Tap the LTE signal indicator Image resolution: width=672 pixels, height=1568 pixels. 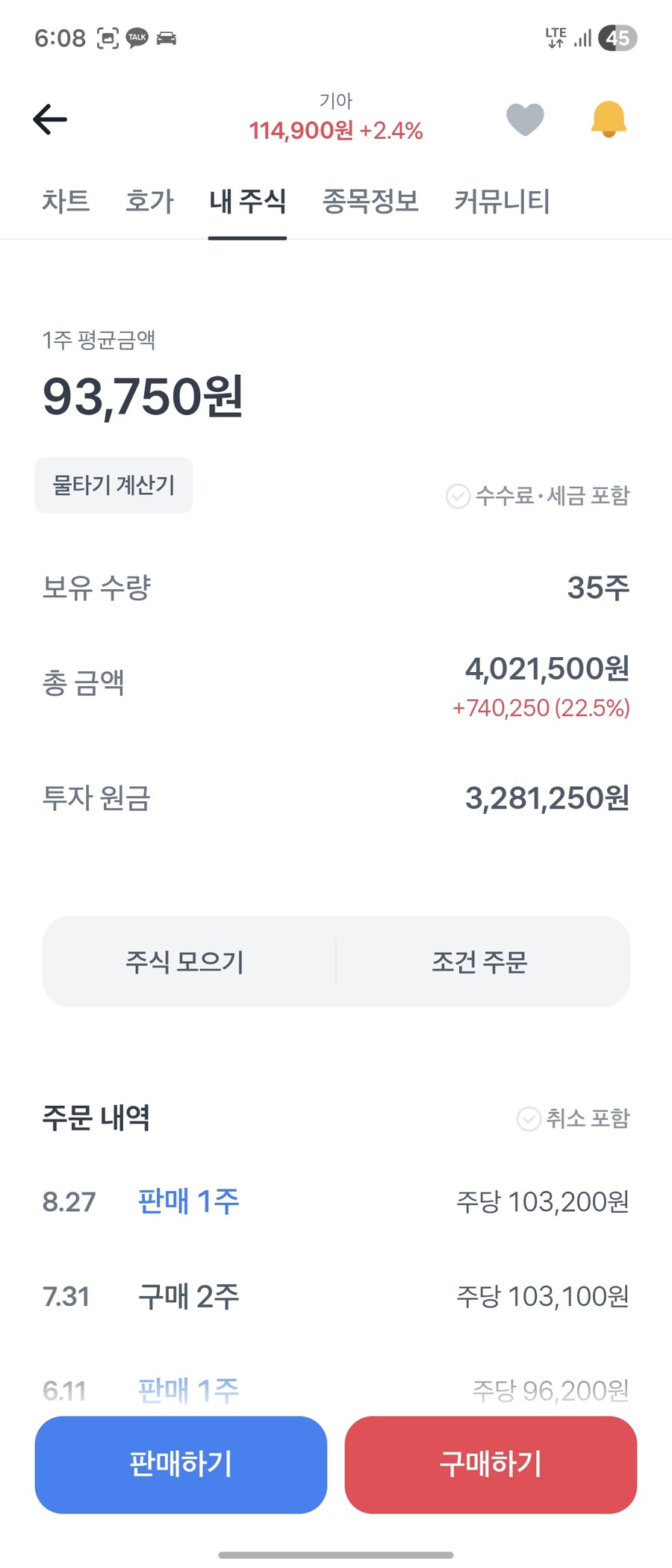tap(555, 37)
